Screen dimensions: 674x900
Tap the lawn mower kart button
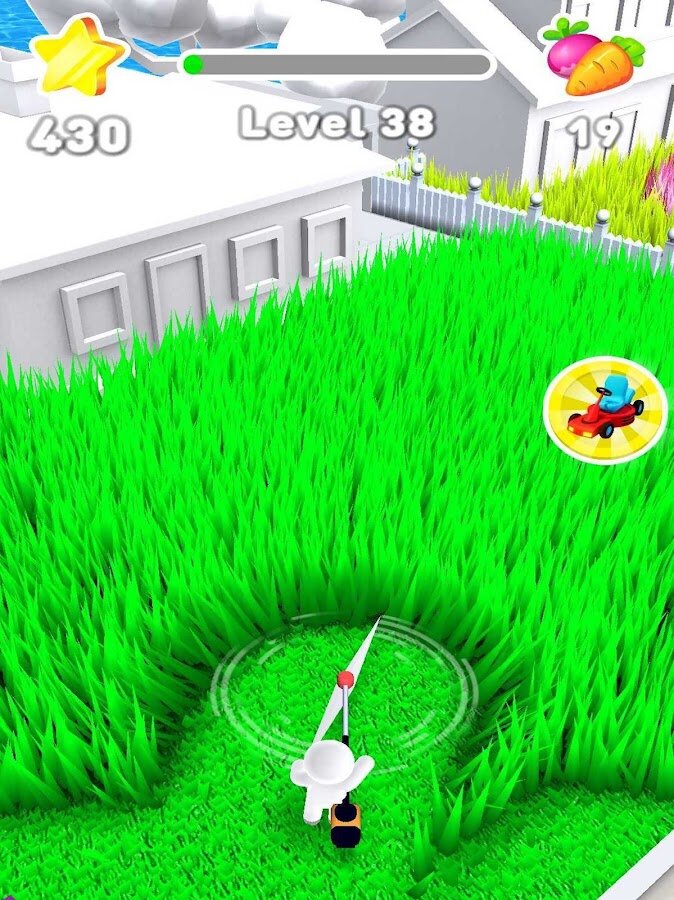pyautogui.click(x=605, y=410)
